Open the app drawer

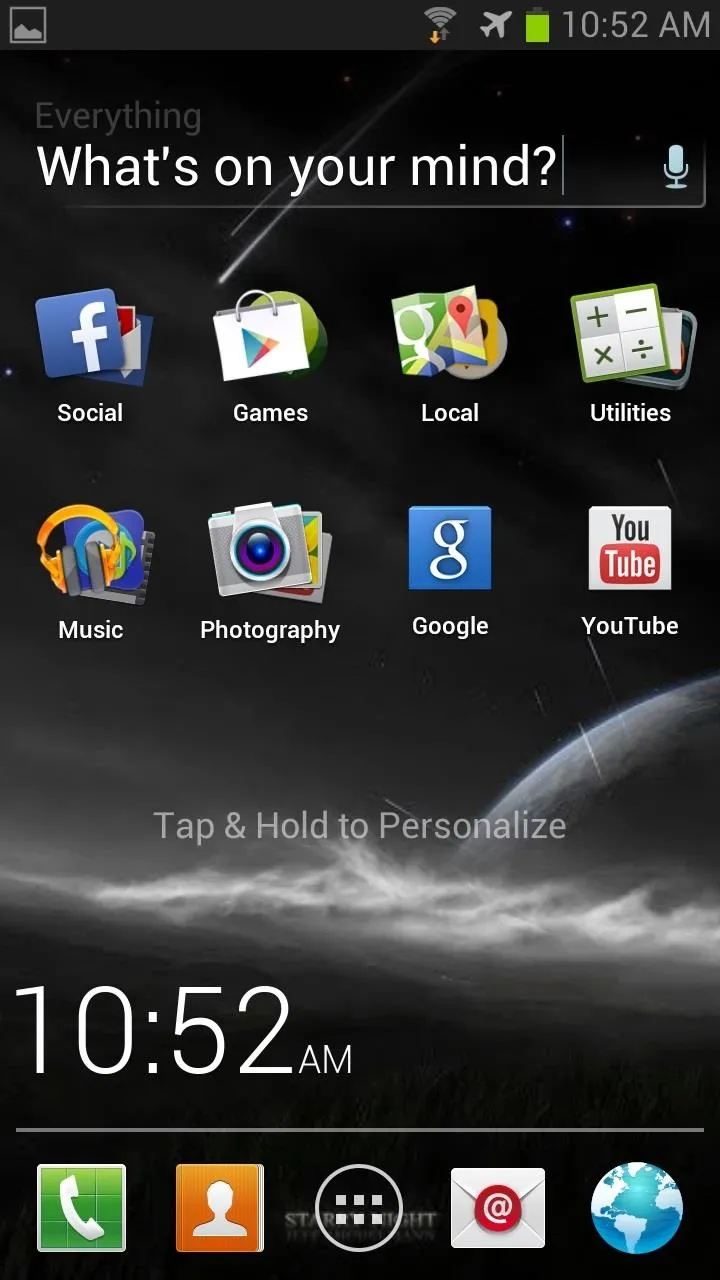click(x=359, y=1208)
